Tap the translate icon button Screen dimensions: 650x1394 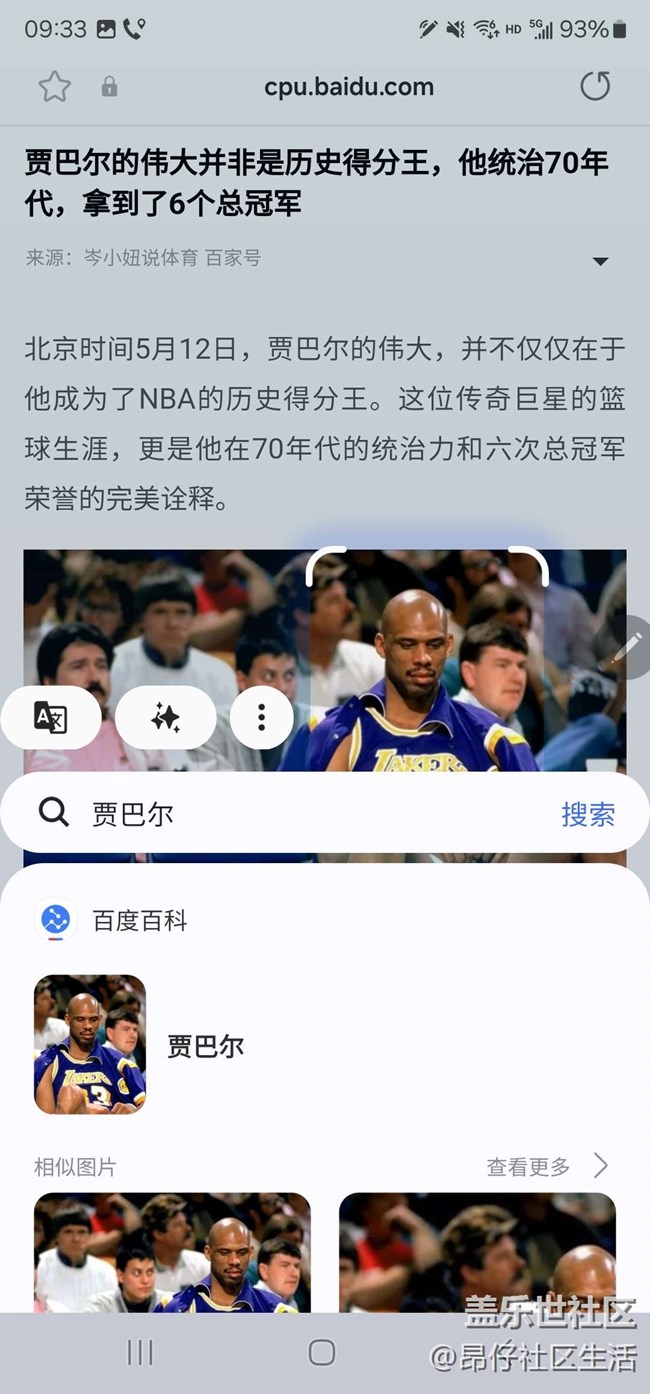click(x=51, y=717)
